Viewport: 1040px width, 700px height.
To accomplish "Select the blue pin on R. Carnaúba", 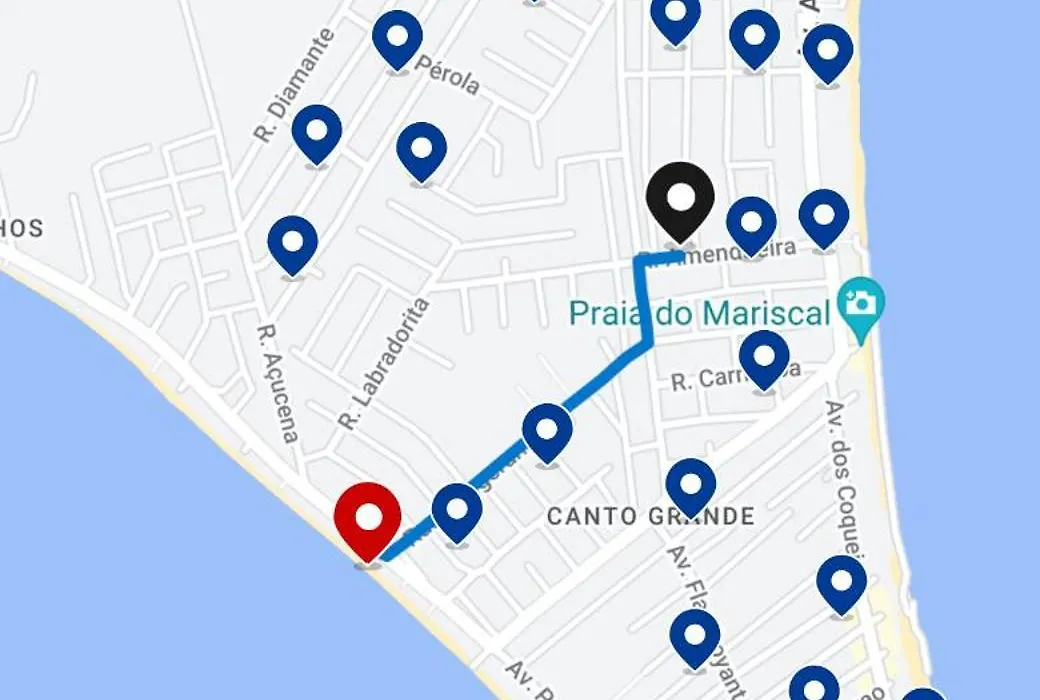I will point(764,355).
